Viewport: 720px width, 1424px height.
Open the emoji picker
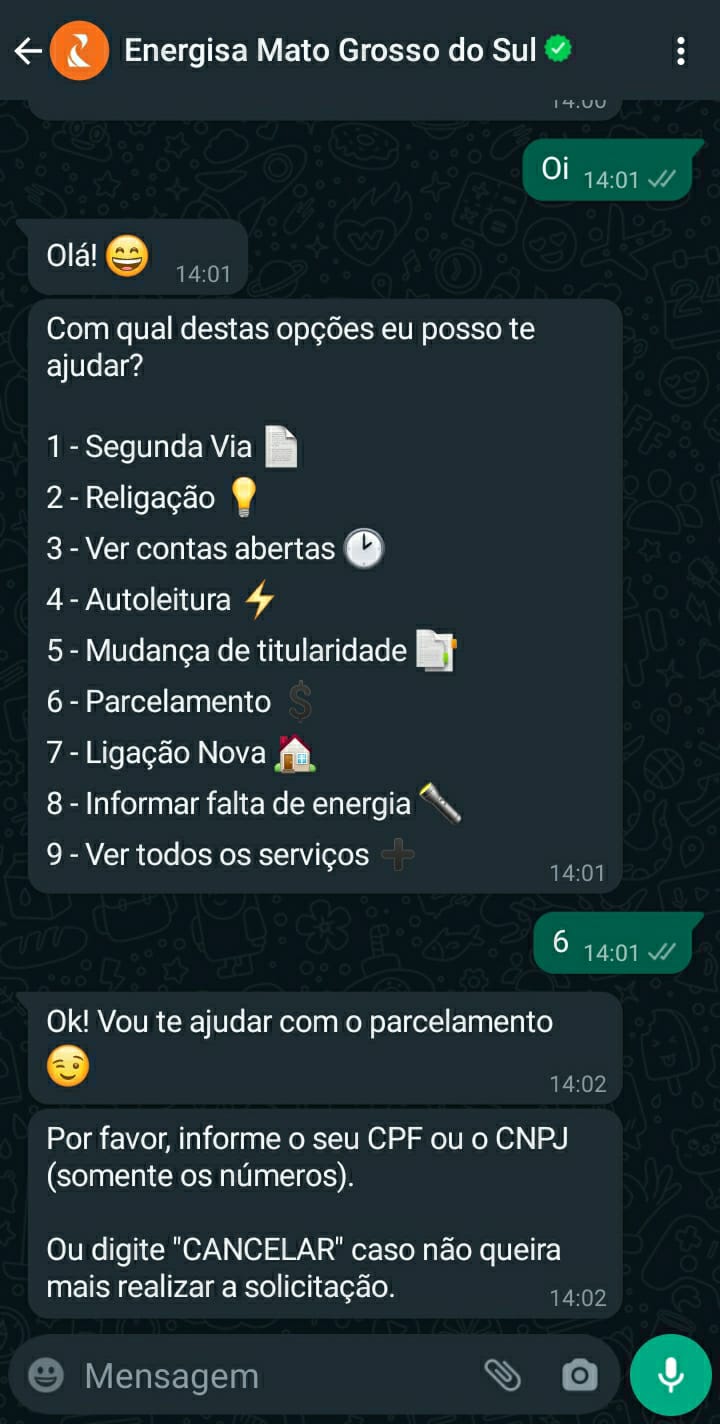coord(46,1375)
